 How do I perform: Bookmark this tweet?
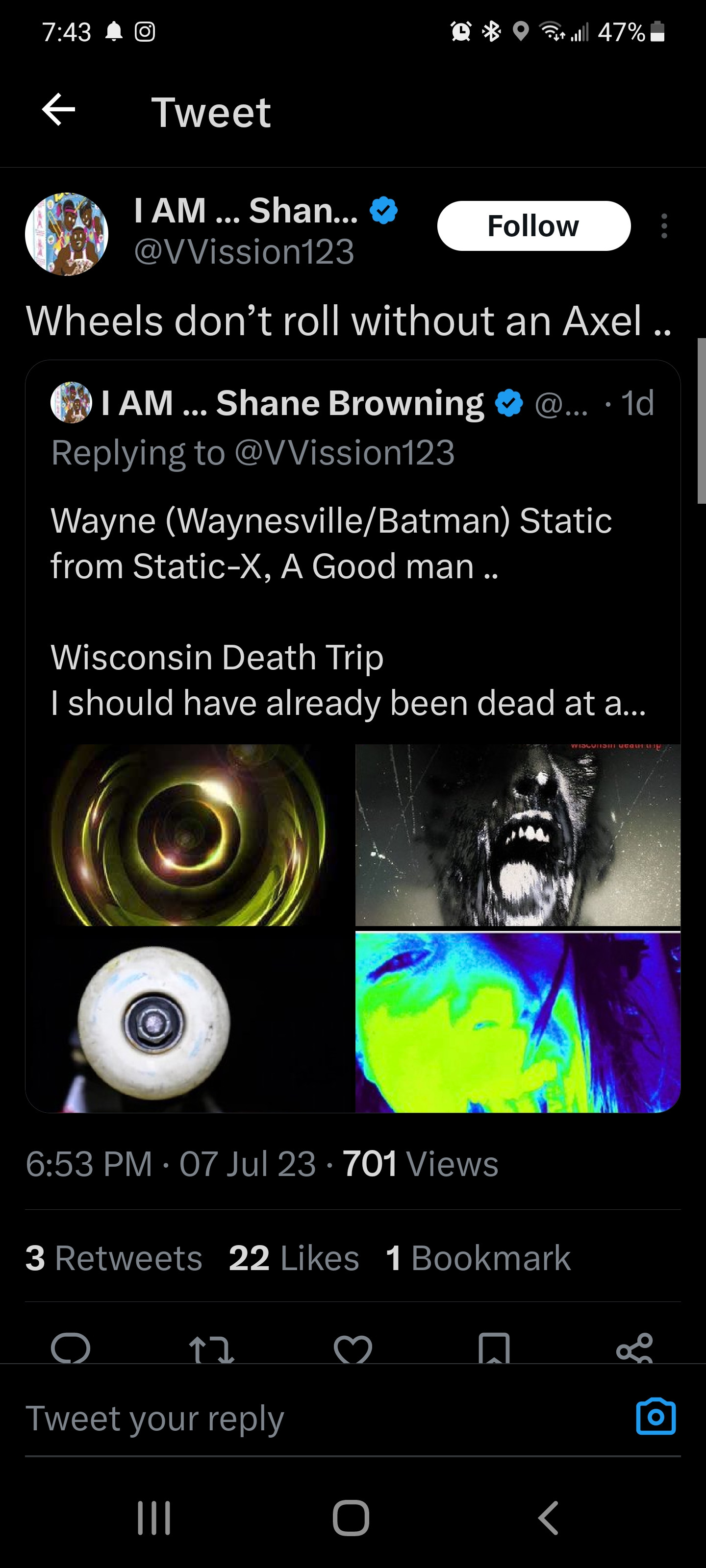494,1348
